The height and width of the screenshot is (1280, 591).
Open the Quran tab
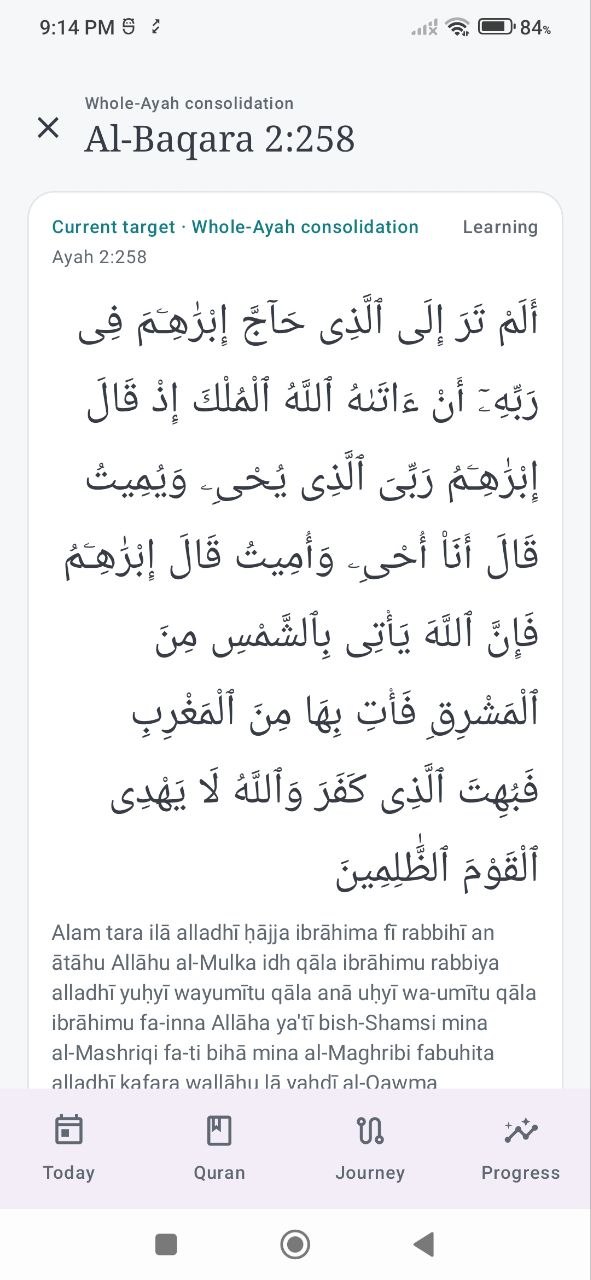point(219,1149)
